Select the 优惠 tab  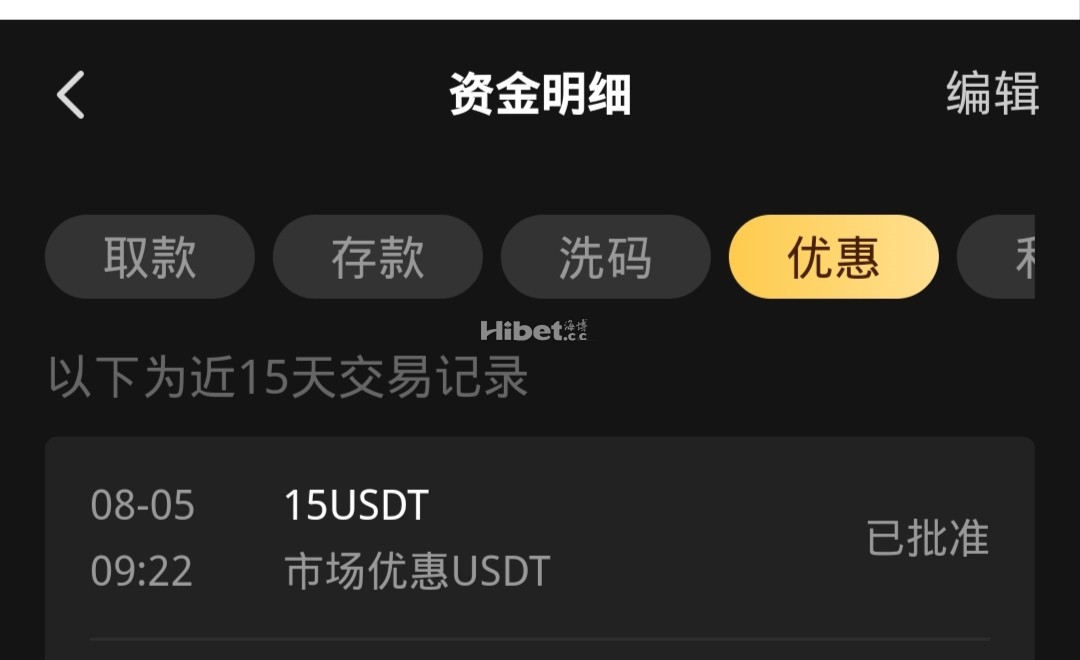(x=833, y=257)
